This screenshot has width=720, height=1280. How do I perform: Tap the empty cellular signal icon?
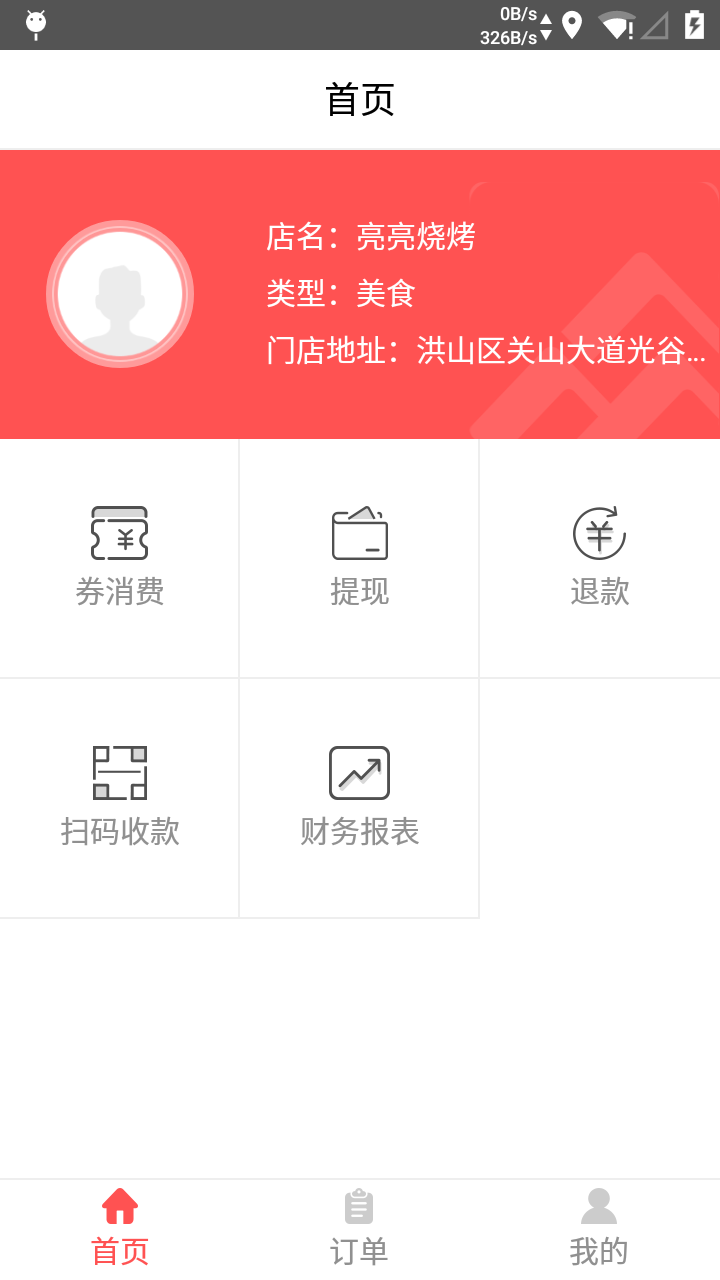pos(655,25)
